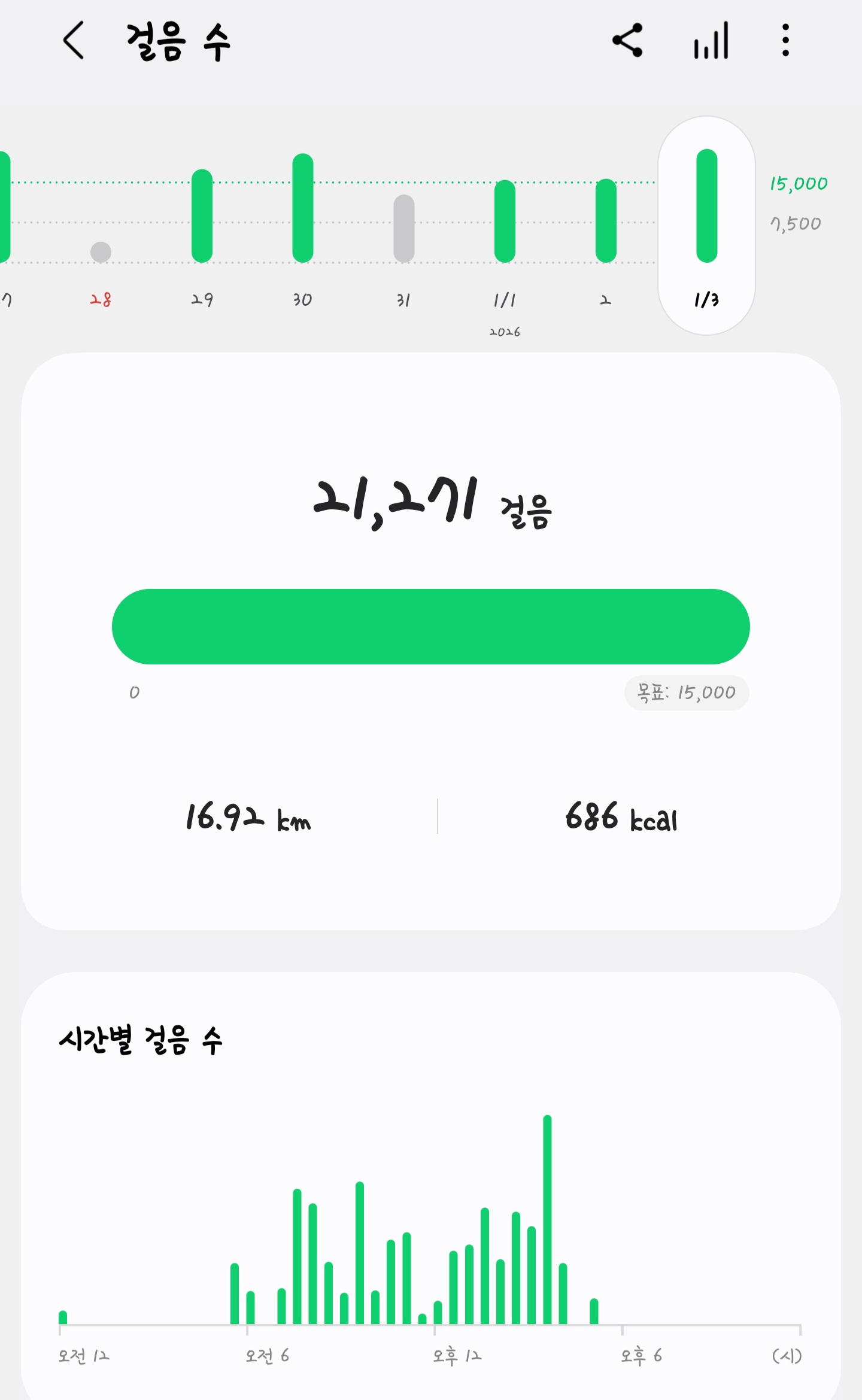Select the day 31 step bar
This screenshot has width=862, height=1400.
click(404, 228)
